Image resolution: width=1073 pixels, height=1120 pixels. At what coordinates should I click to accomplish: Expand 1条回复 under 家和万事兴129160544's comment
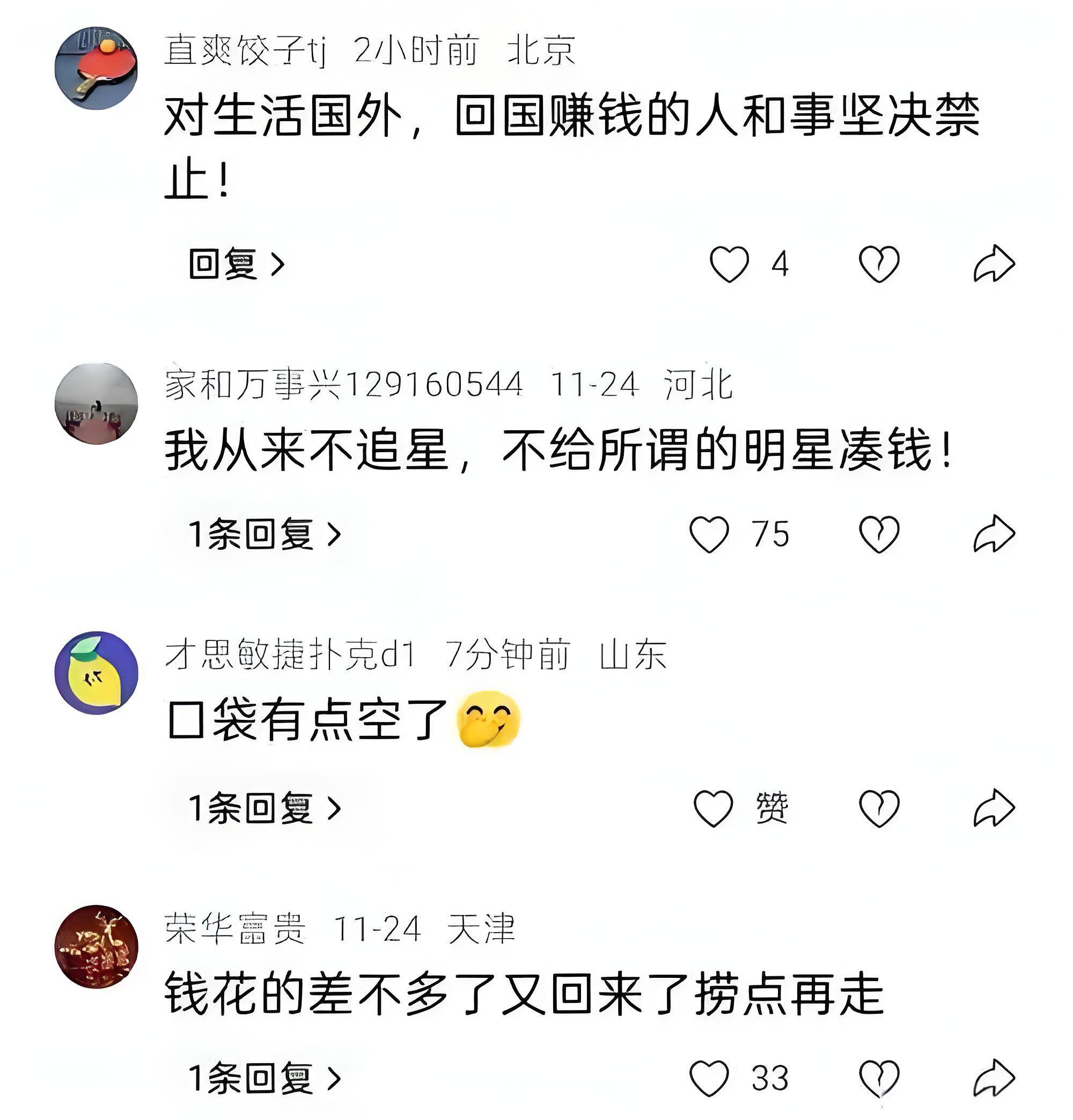pos(264,534)
